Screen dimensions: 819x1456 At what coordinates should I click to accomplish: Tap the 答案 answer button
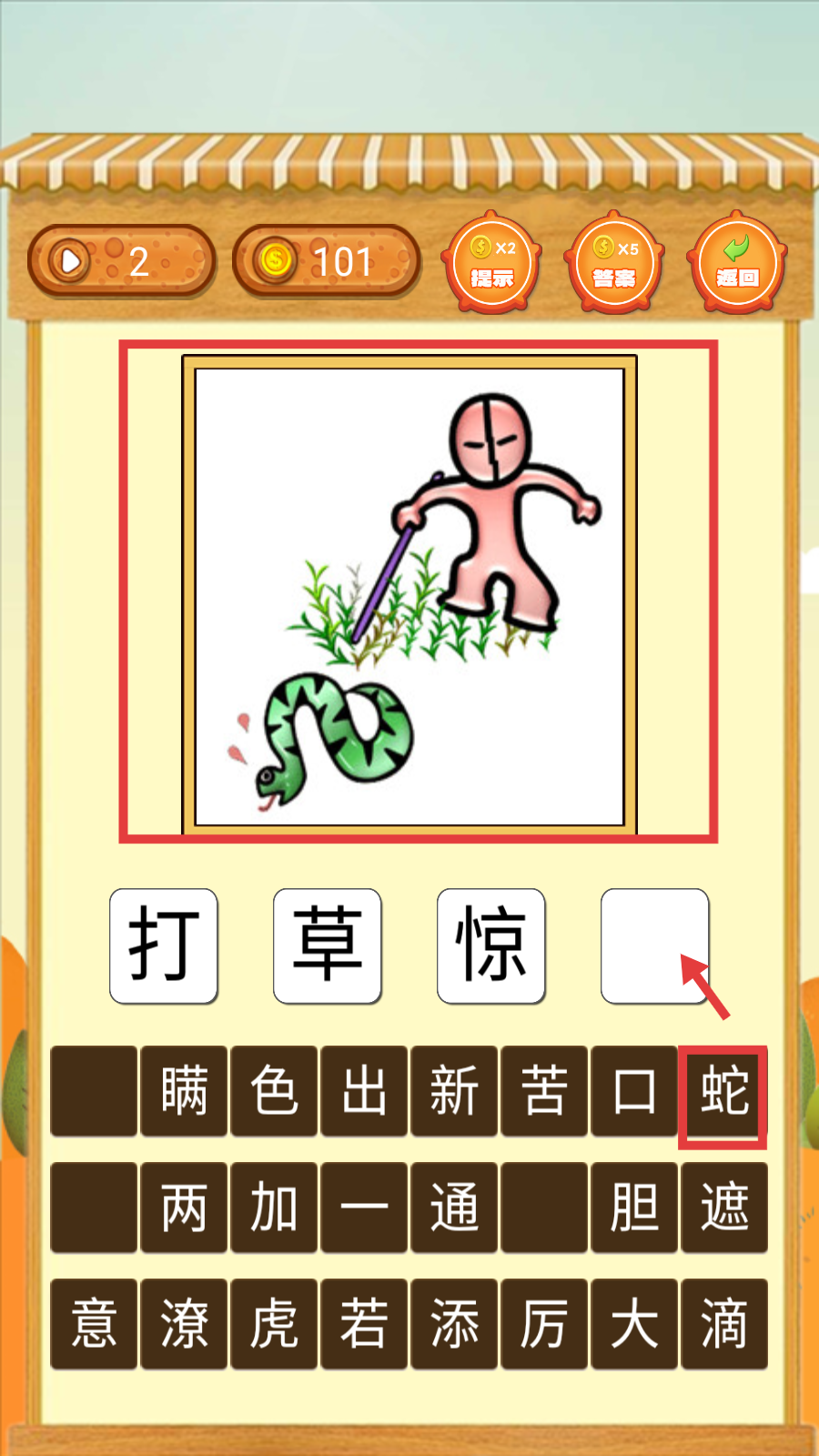[614, 264]
